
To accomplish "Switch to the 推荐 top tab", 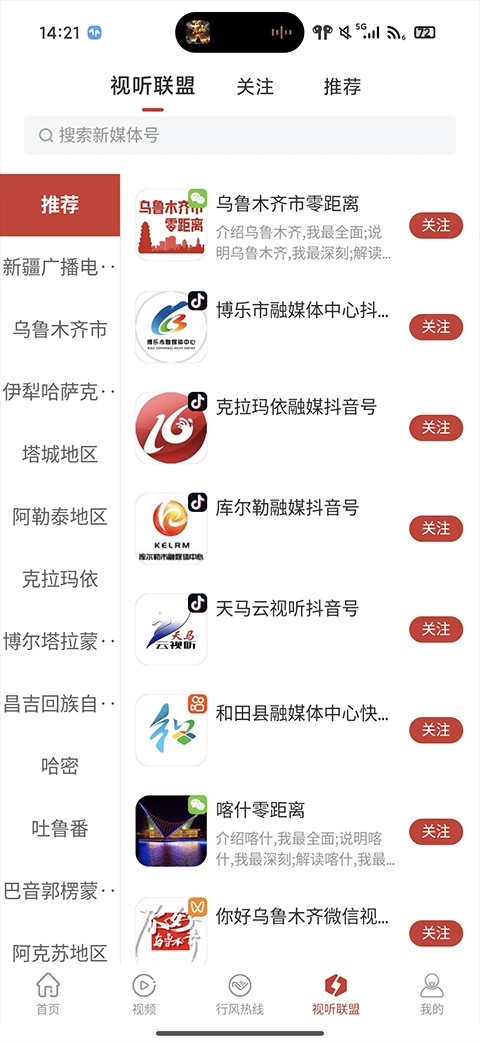I will coord(342,87).
